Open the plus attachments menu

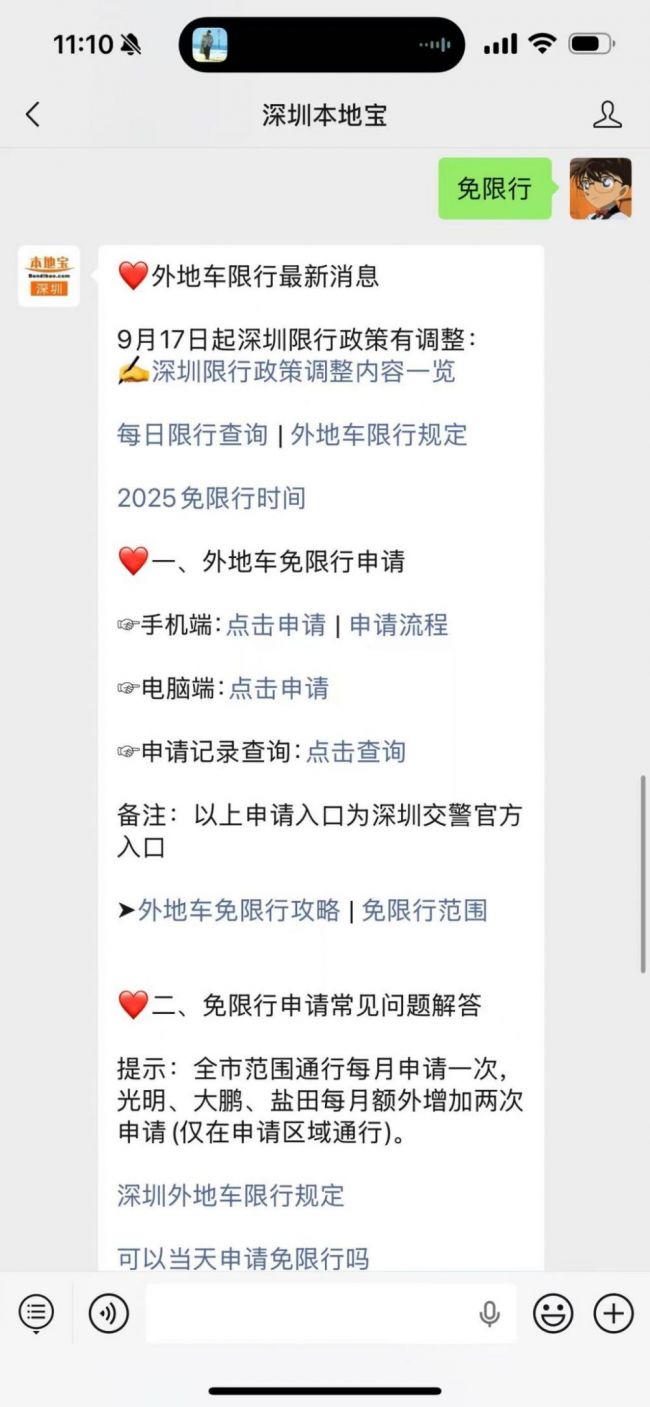coord(614,1313)
